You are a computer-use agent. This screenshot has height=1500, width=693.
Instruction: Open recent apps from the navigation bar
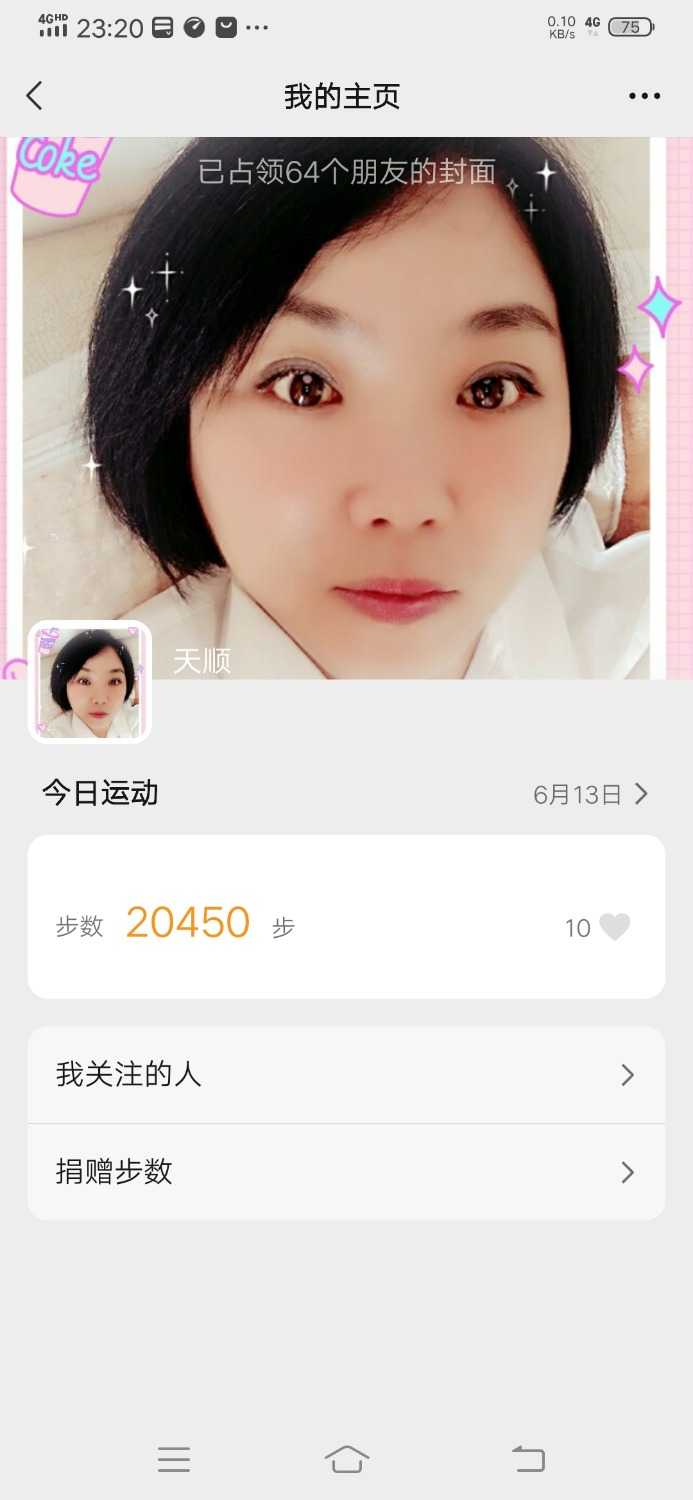[x=174, y=1460]
